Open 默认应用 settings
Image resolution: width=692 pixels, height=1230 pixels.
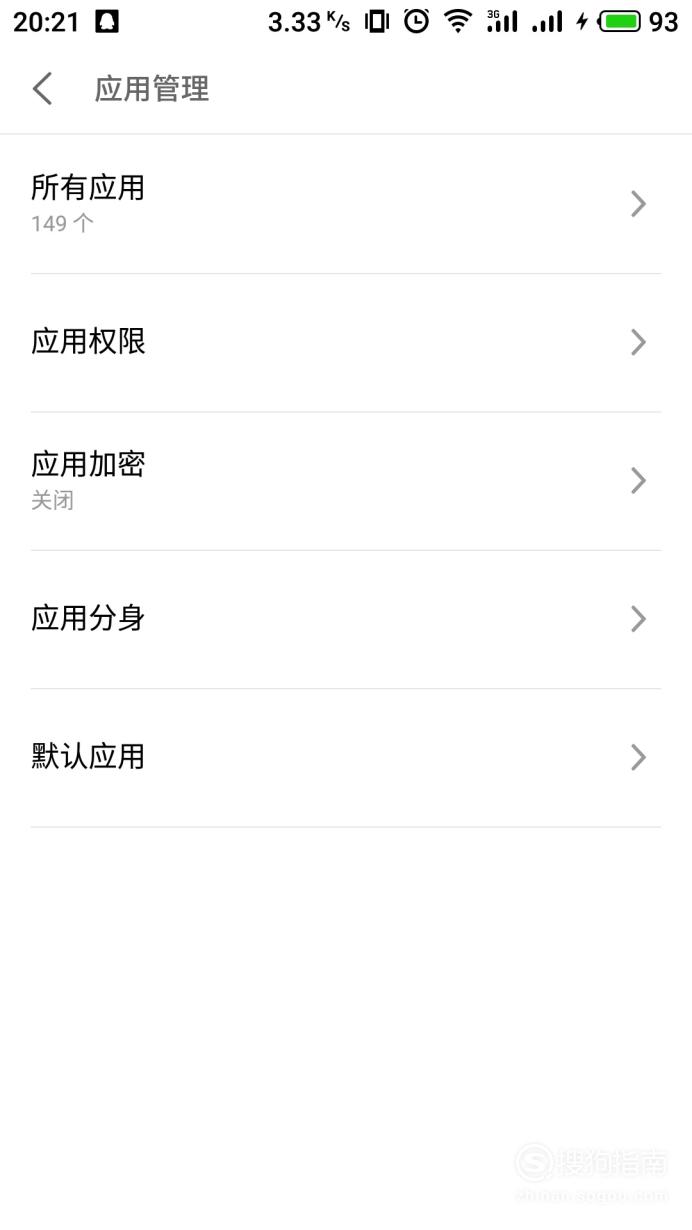pos(346,758)
